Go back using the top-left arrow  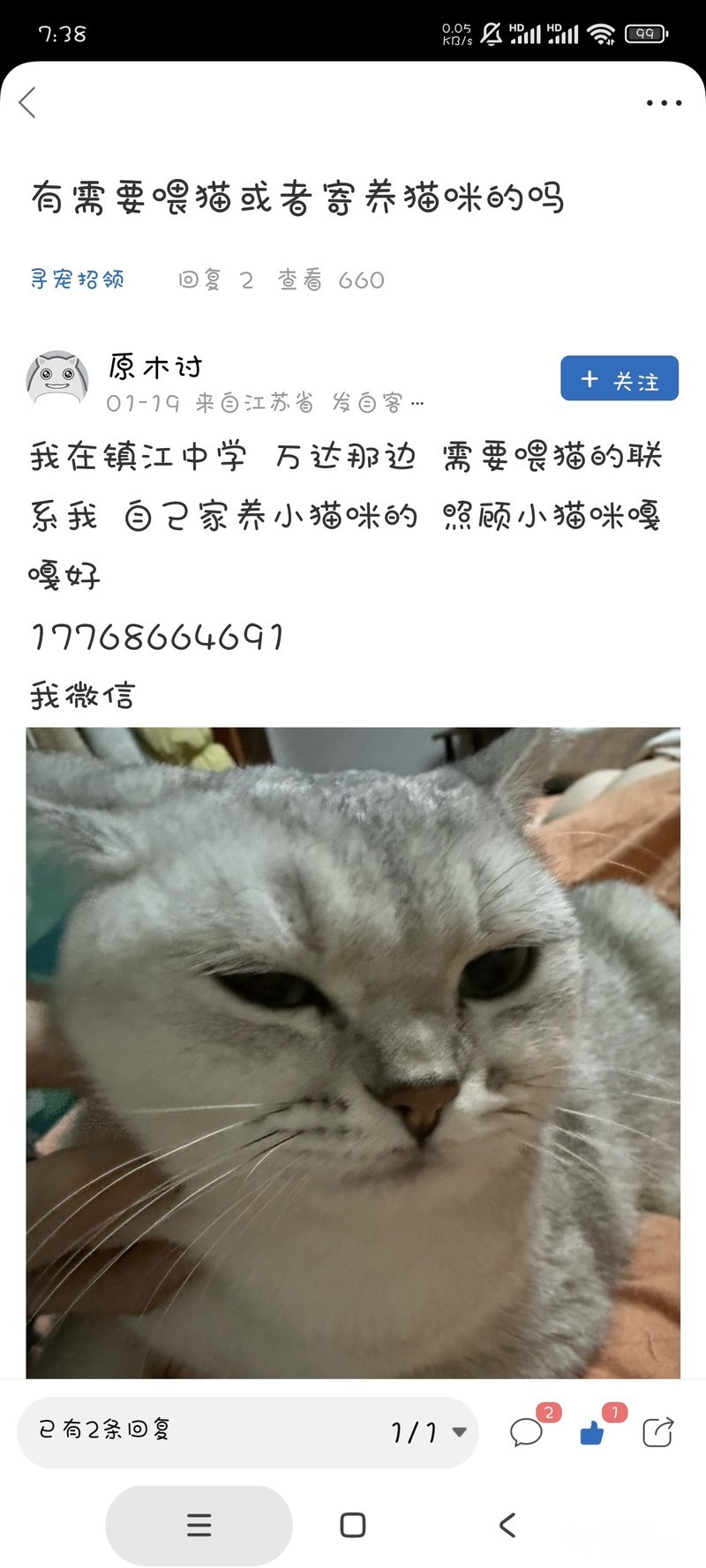coord(28,102)
